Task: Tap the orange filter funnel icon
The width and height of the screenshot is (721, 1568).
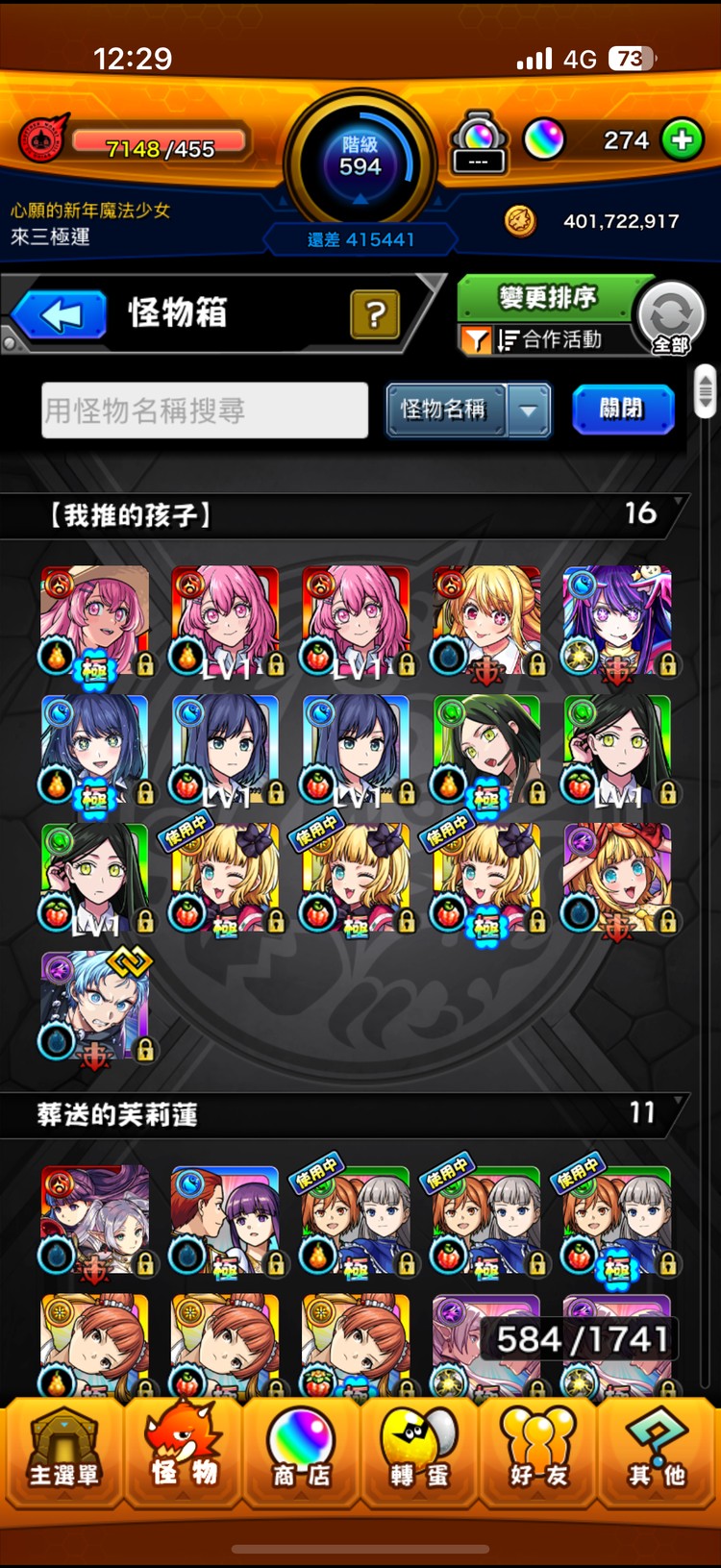Action: click(478, 341)
